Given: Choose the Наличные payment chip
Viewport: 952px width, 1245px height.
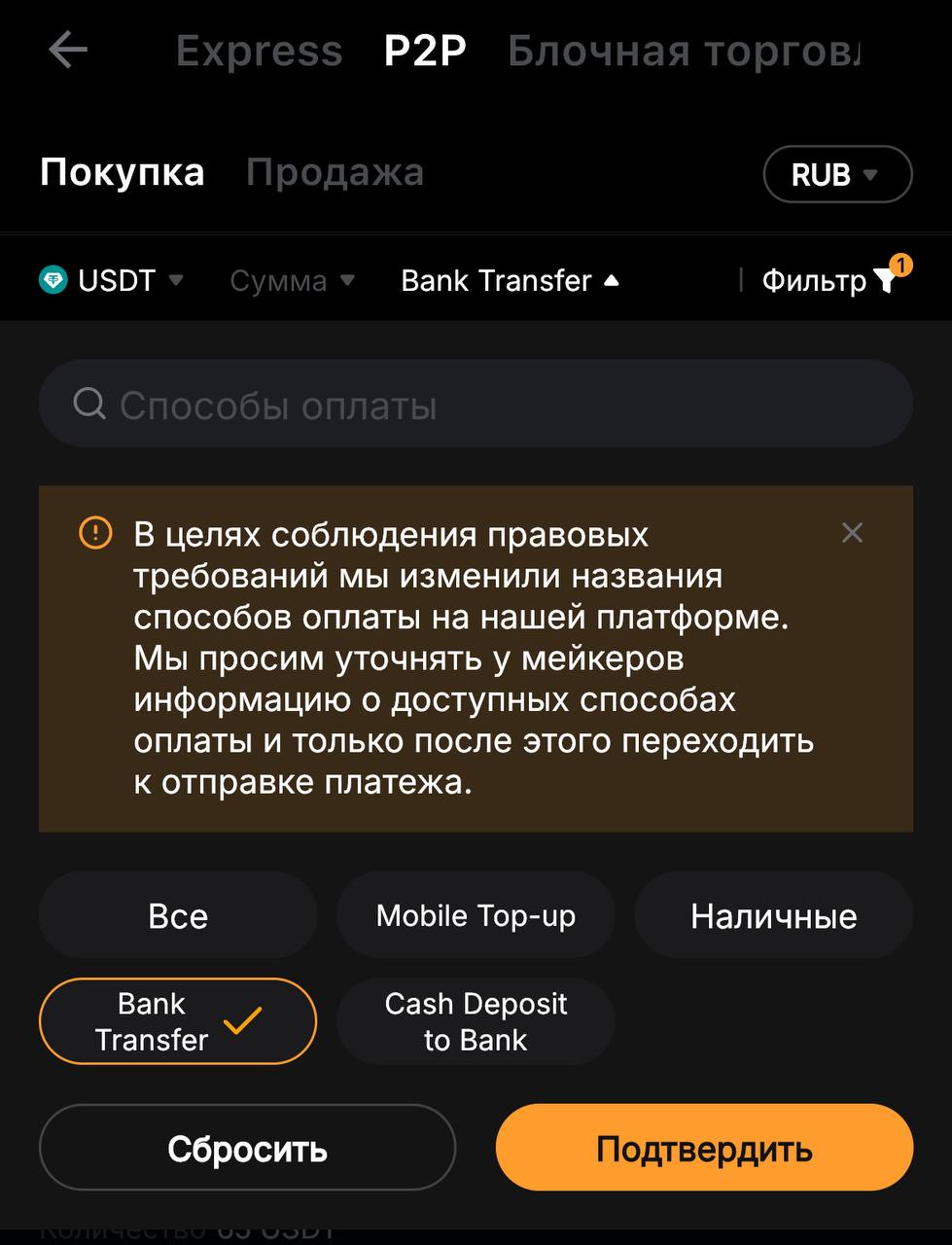Looking at the screenshot, I should click(773, 916).
